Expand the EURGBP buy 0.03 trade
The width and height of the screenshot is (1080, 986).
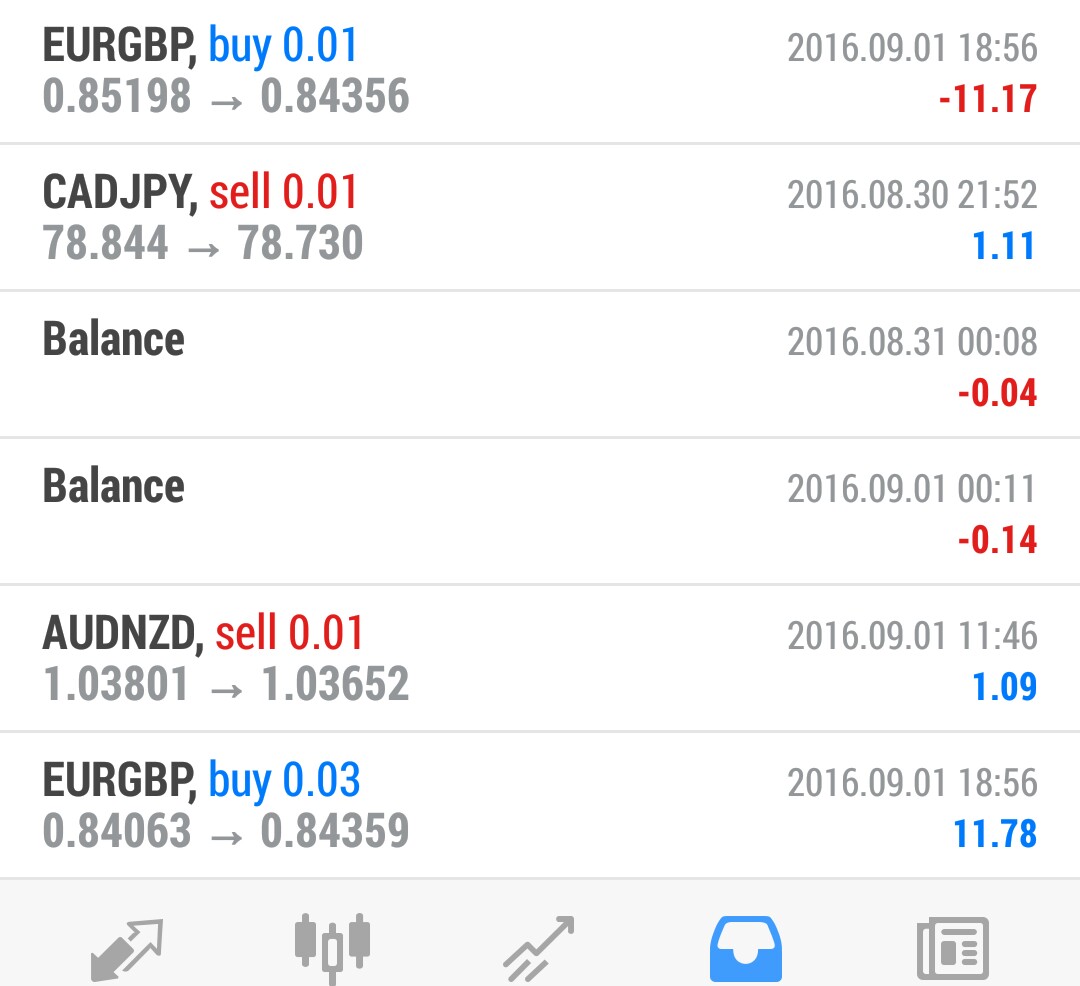click(x=540, y=805)
